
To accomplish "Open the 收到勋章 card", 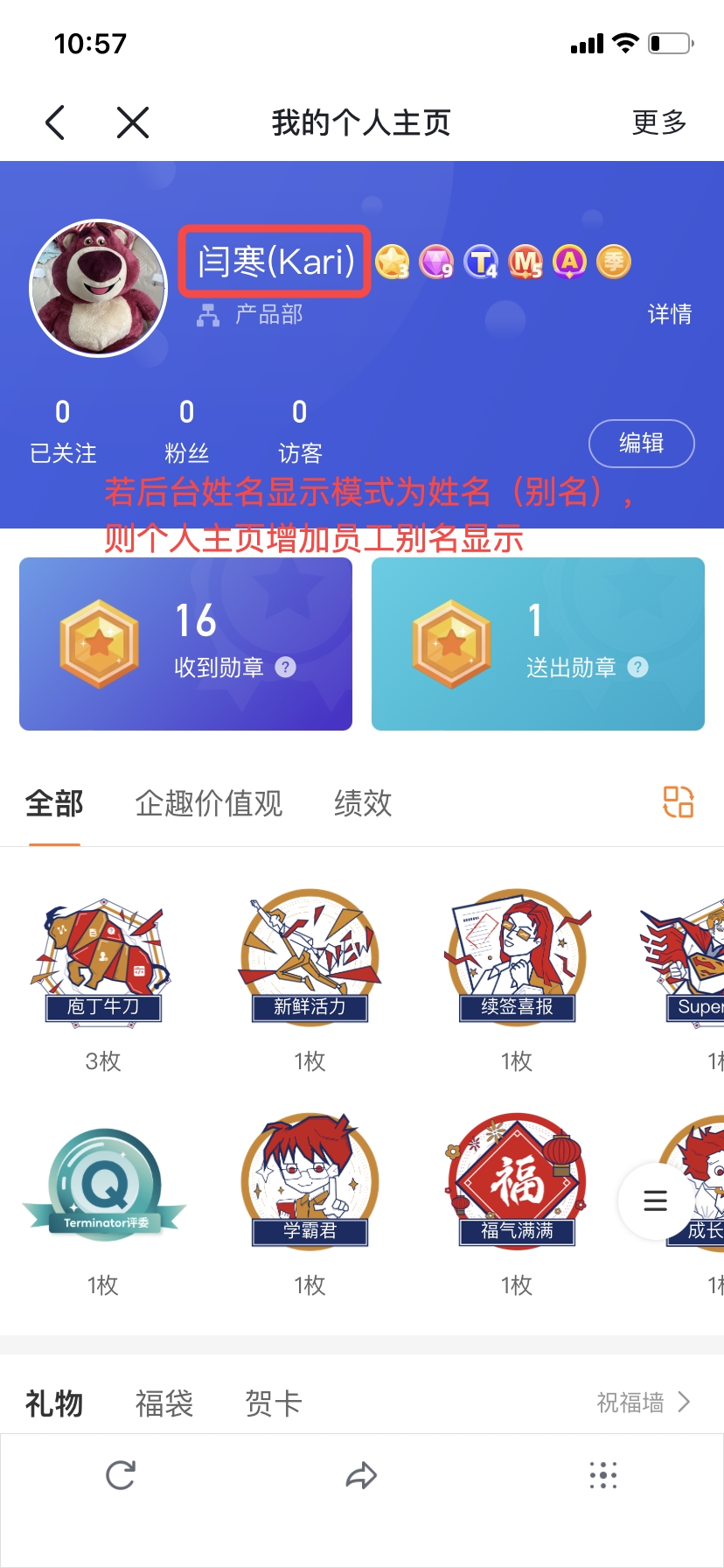I will (x=185, y=643).
